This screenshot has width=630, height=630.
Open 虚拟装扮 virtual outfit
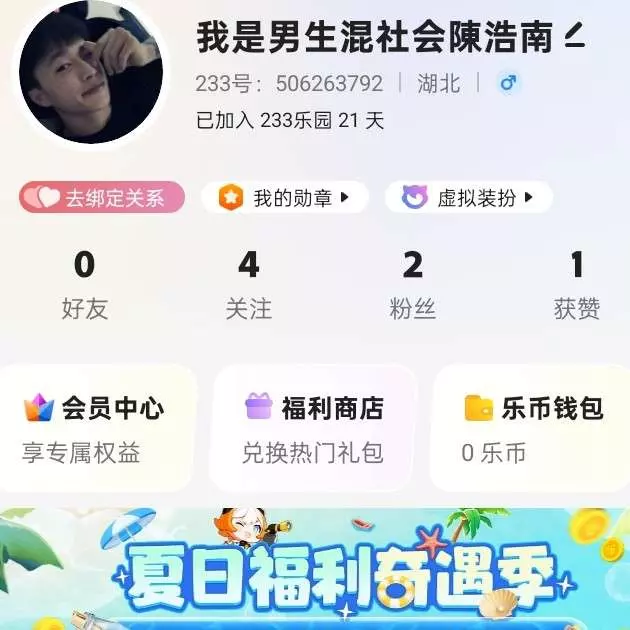[x=469, y=198]
